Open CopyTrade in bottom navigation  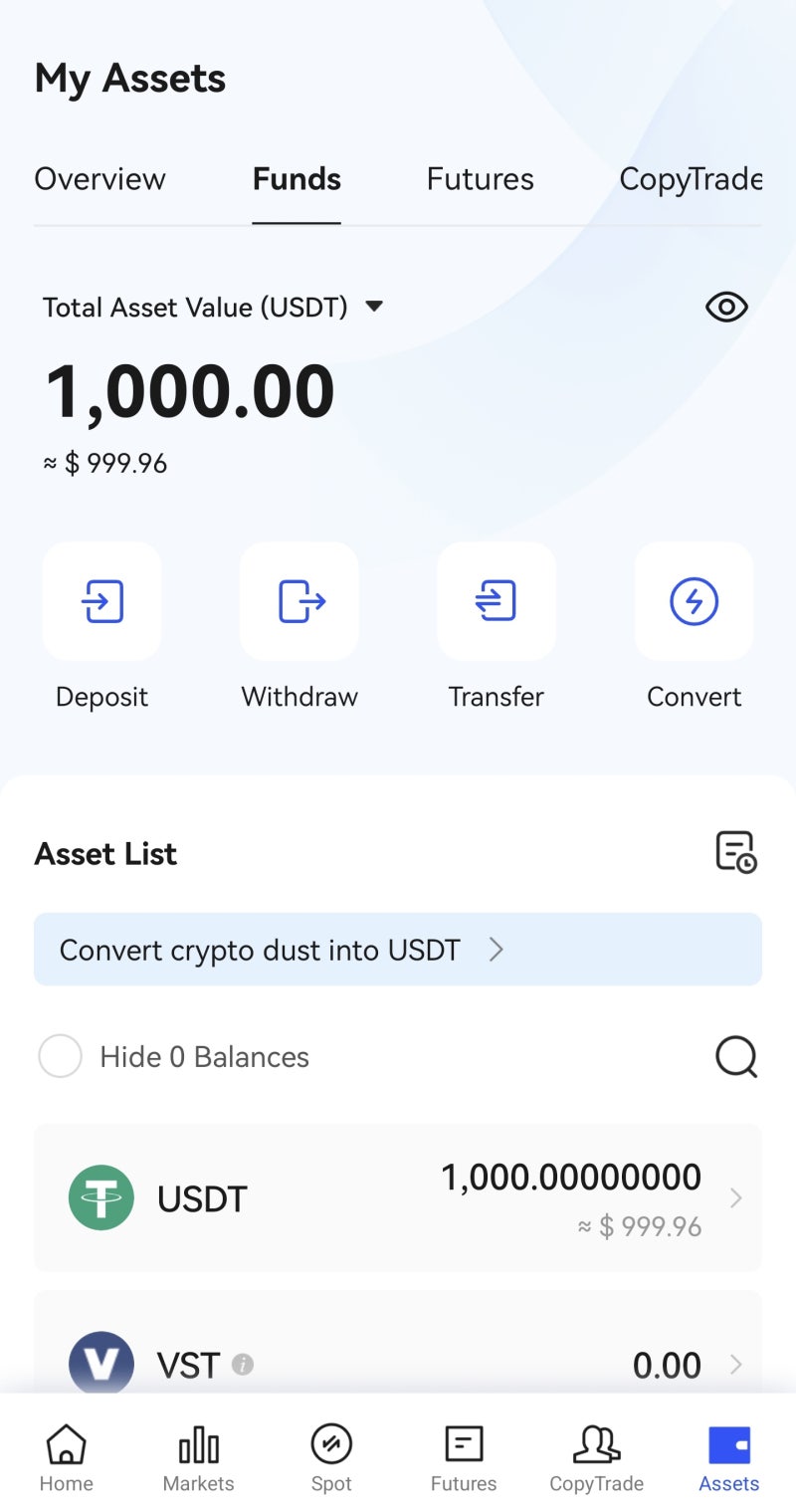pyautogui.click(x=597, y=1459)
